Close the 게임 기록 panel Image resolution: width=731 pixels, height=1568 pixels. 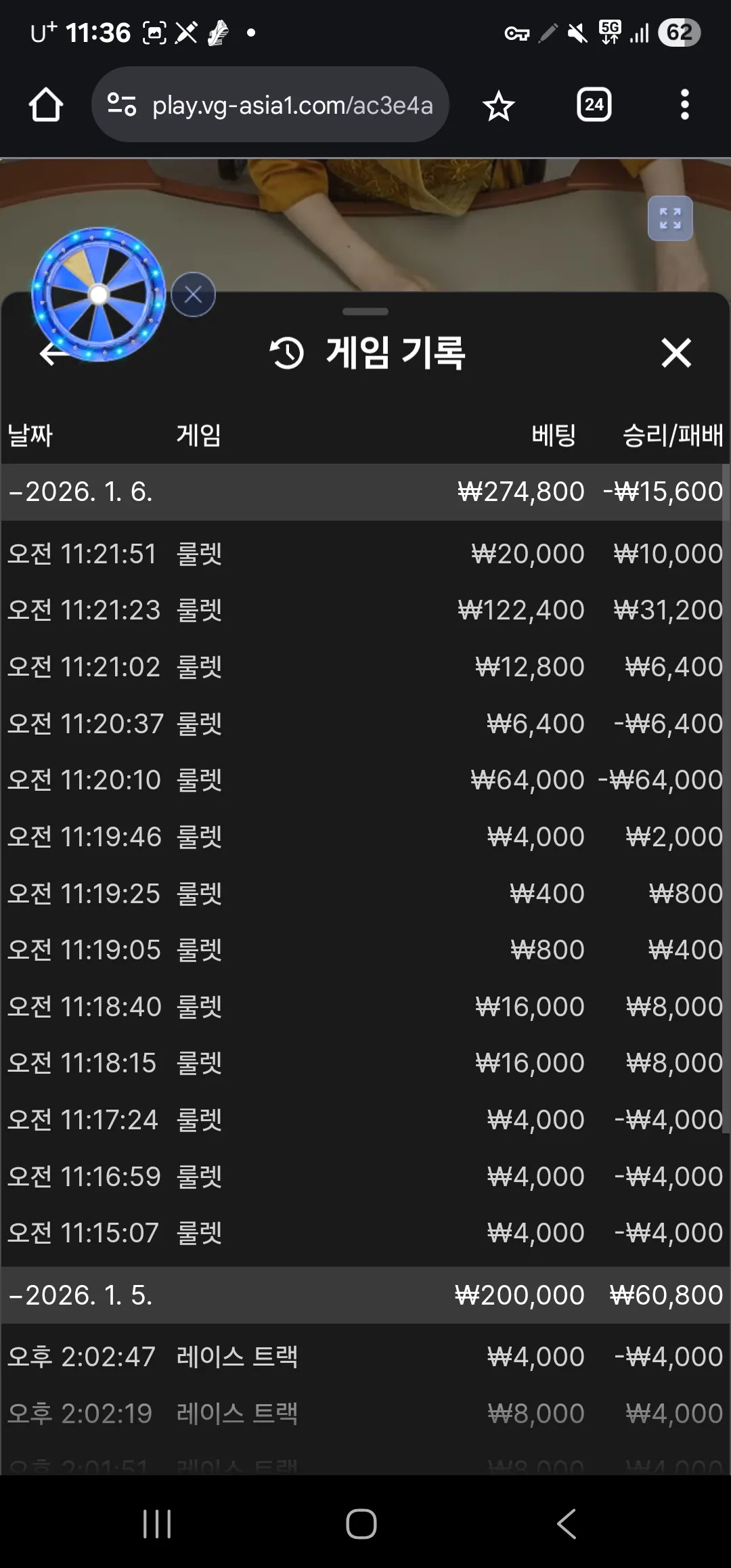click(676, 353)
